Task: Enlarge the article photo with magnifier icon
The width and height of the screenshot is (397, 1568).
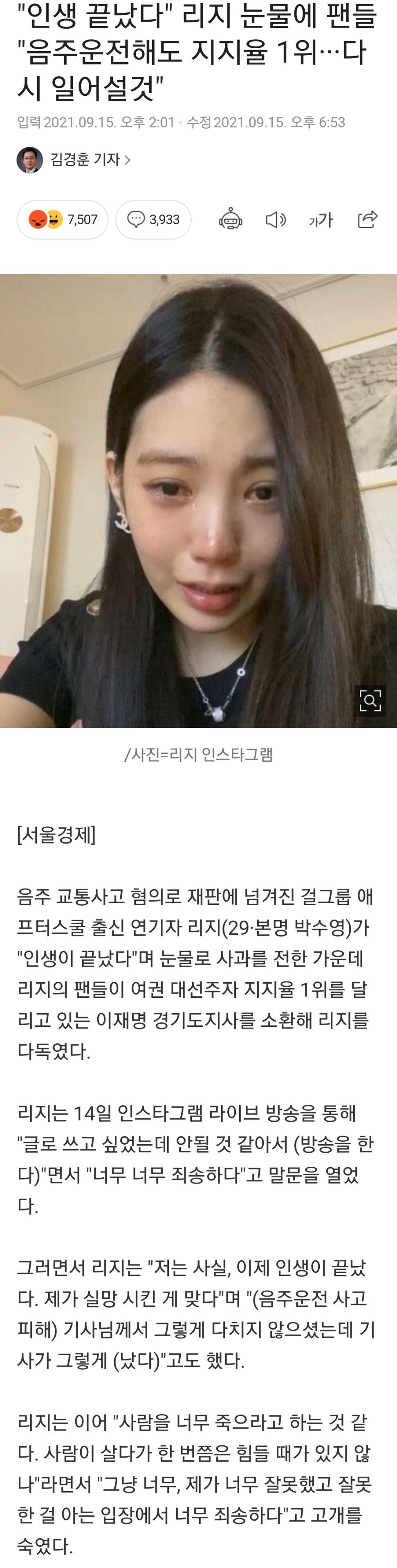Action: (x=370, y=701)
